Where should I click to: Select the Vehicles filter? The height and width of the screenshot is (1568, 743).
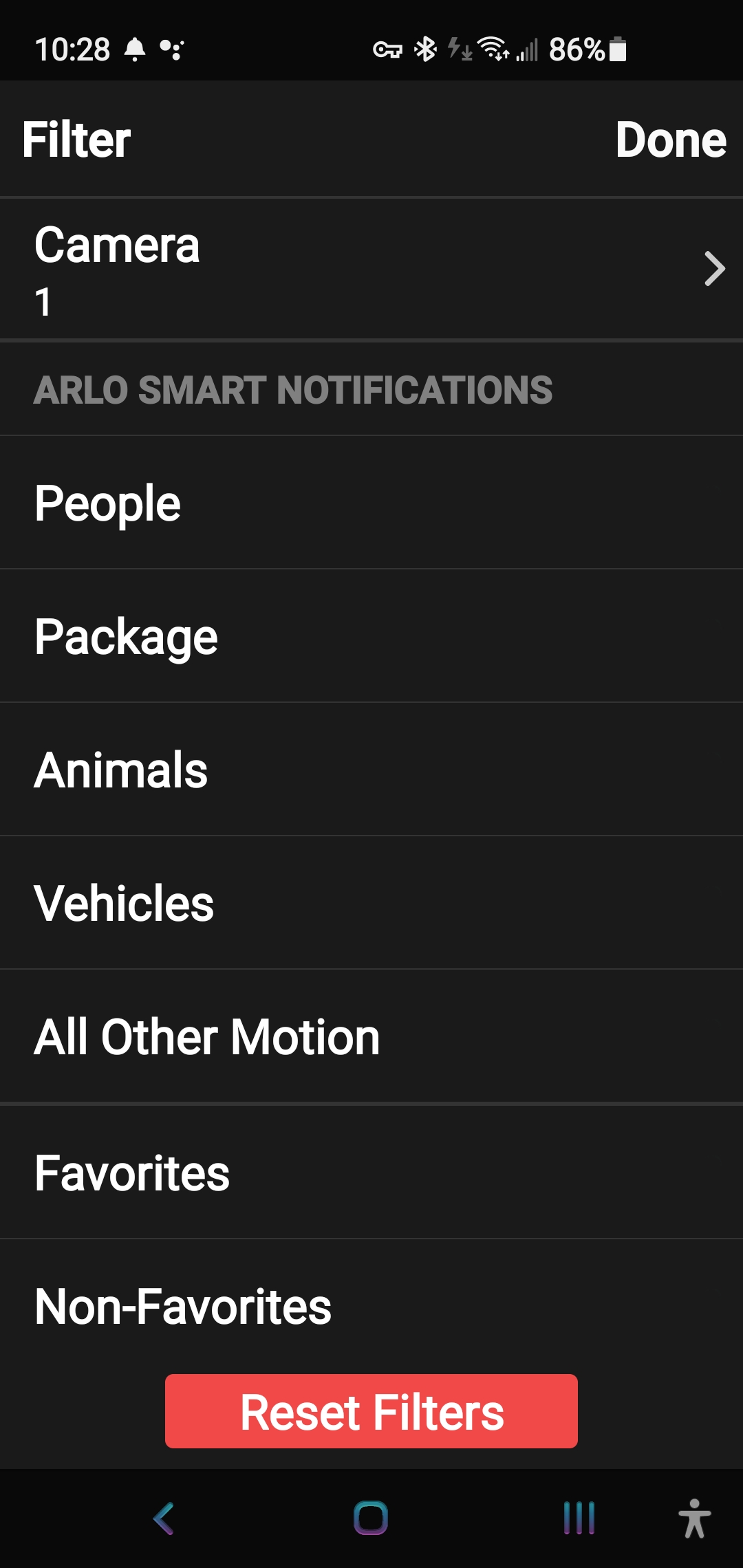coord(371,903)
